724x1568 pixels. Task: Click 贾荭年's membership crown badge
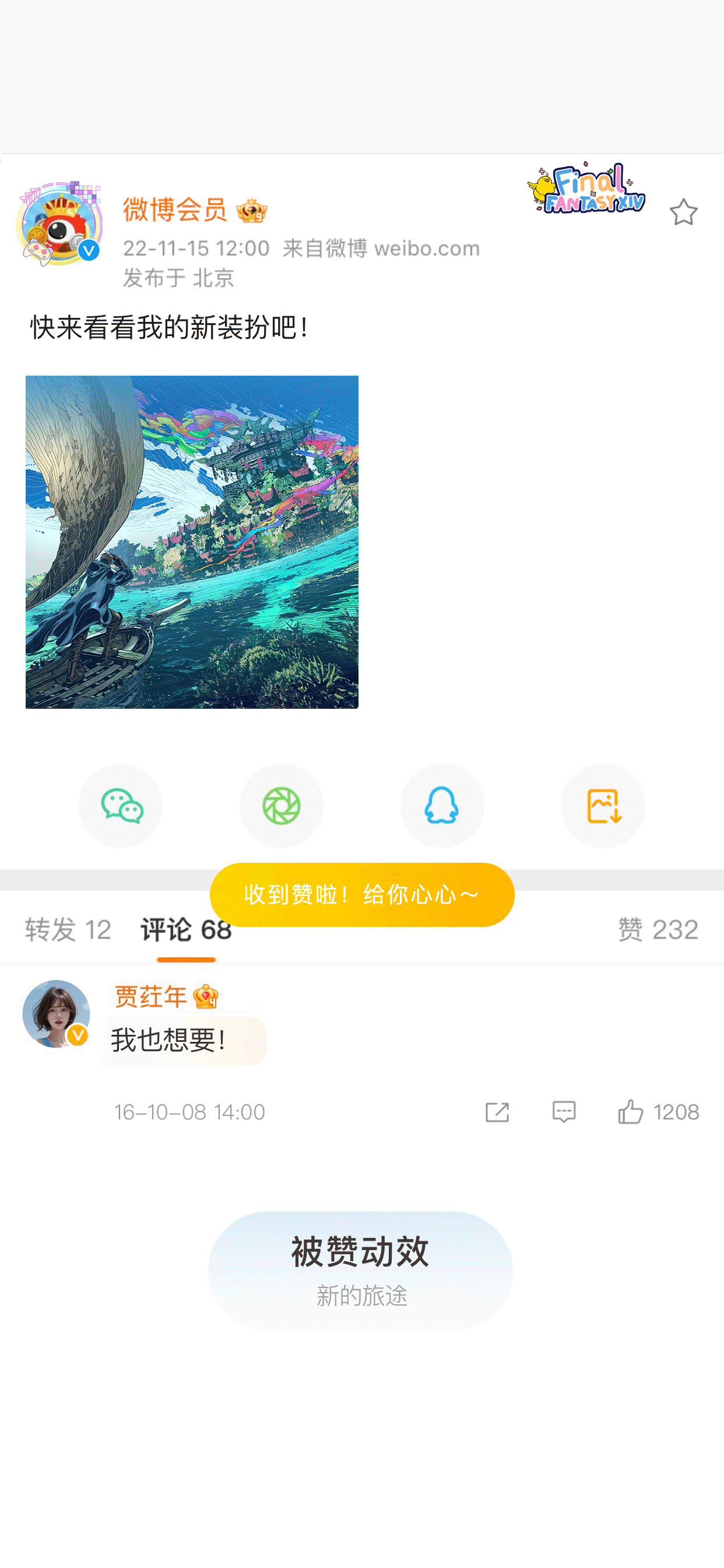[205, 997]
